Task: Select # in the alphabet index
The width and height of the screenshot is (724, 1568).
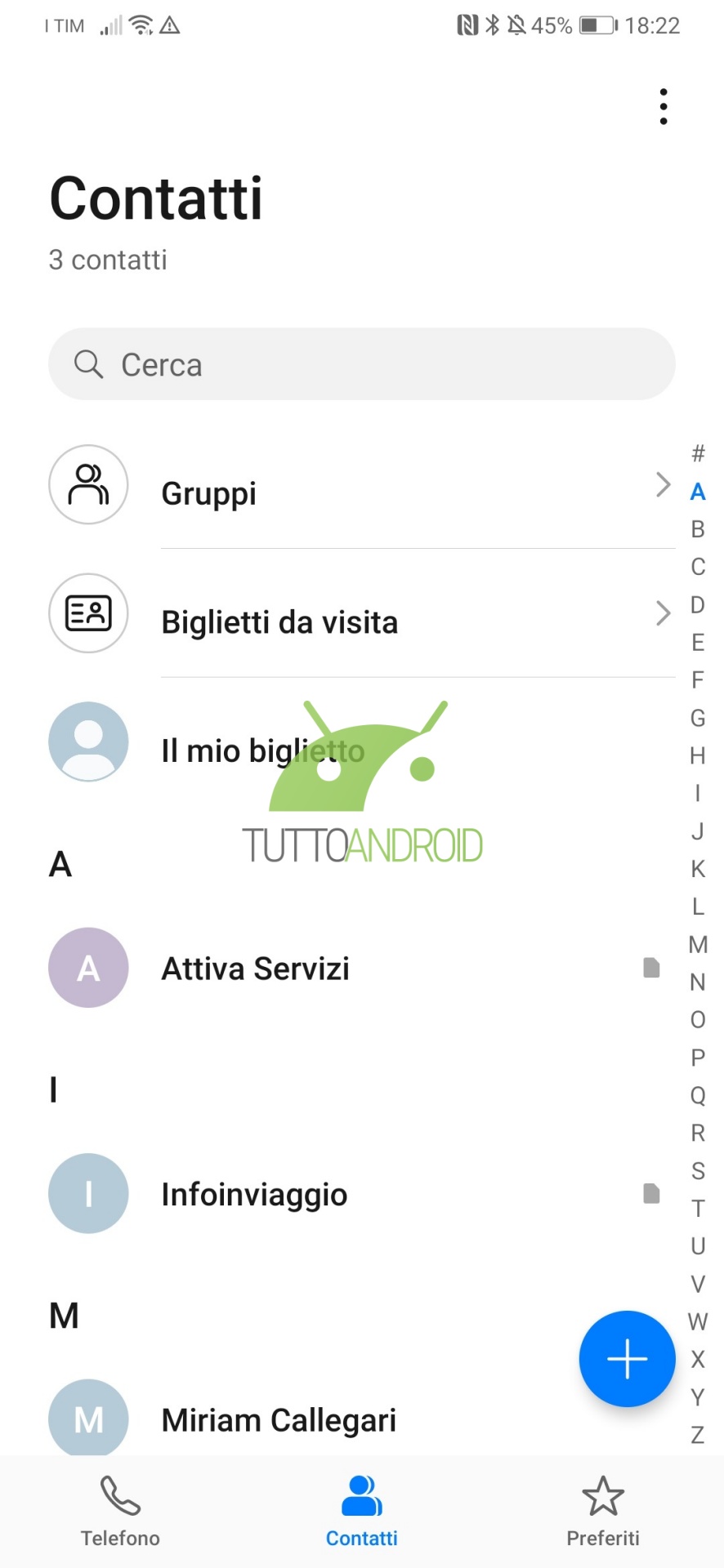Action: [x=698, y=453]
